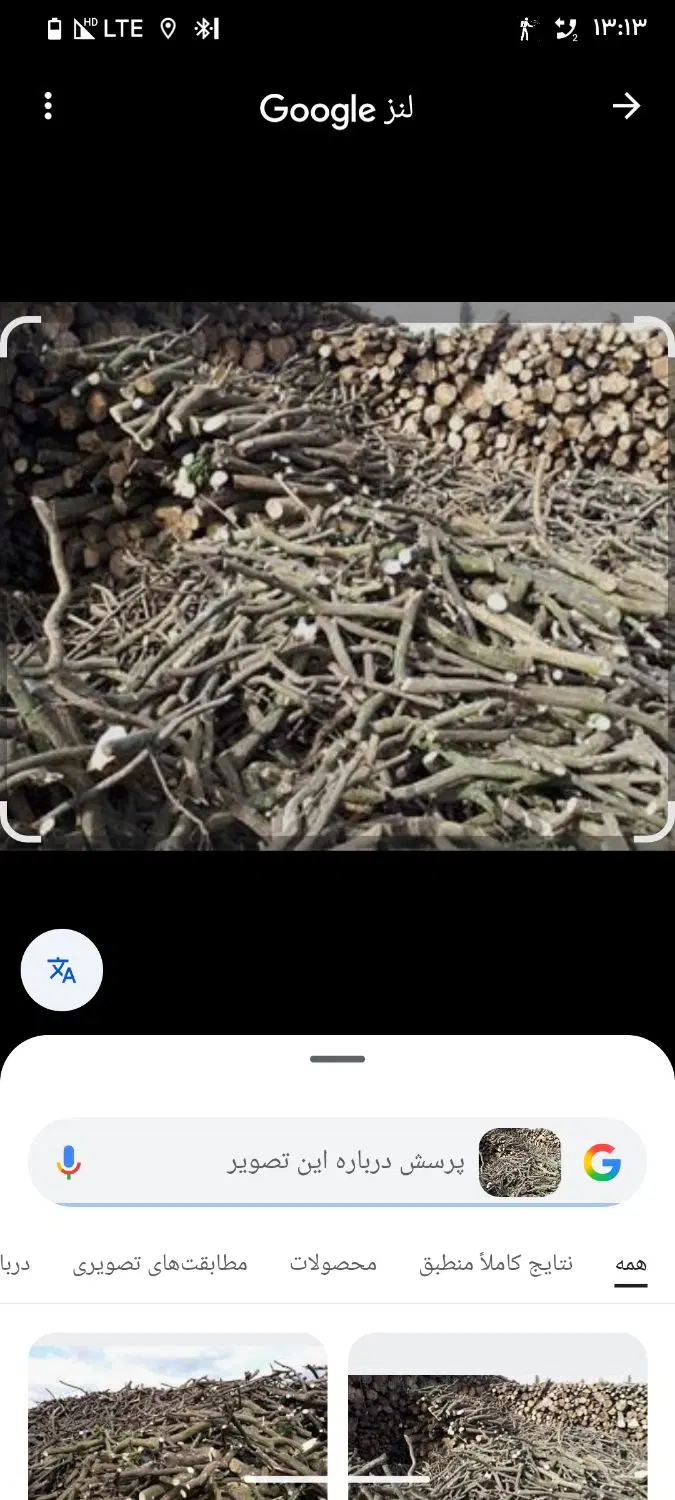Start voice search with the microphone
The width and height of the screenshot is (675, 1500).
point(68,1163)
